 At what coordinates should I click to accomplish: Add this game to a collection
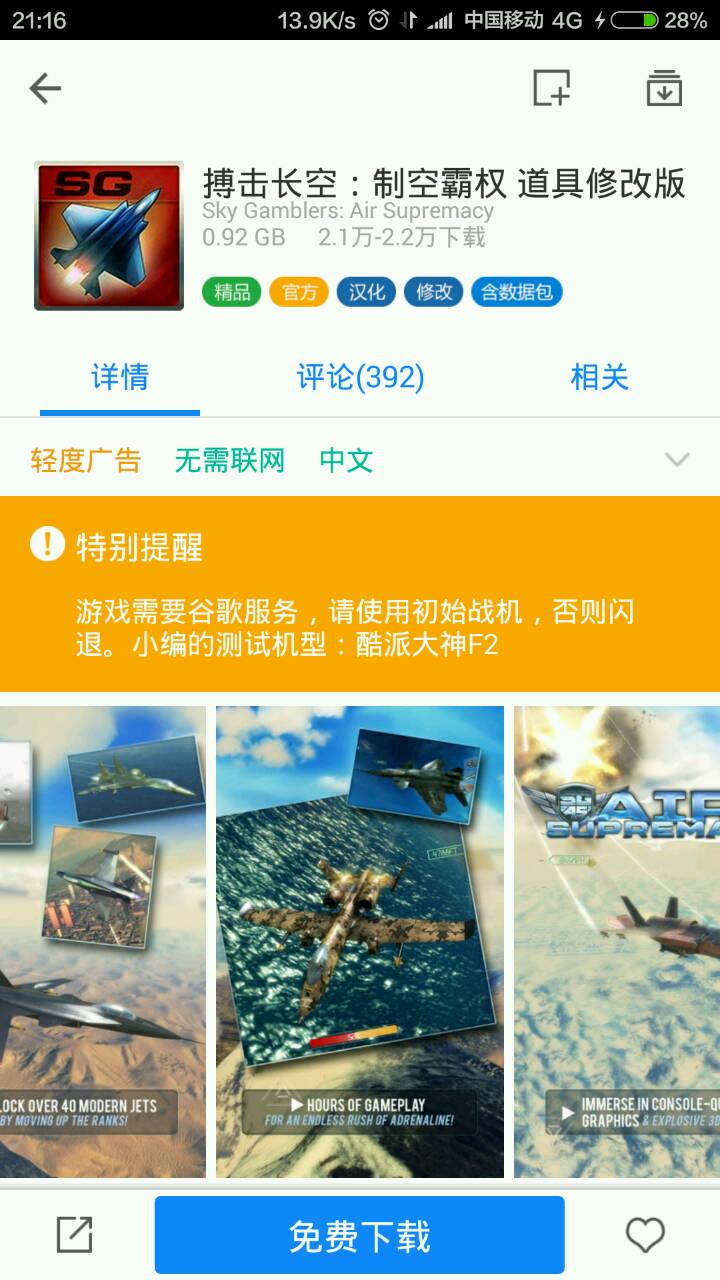pos(551,88)
